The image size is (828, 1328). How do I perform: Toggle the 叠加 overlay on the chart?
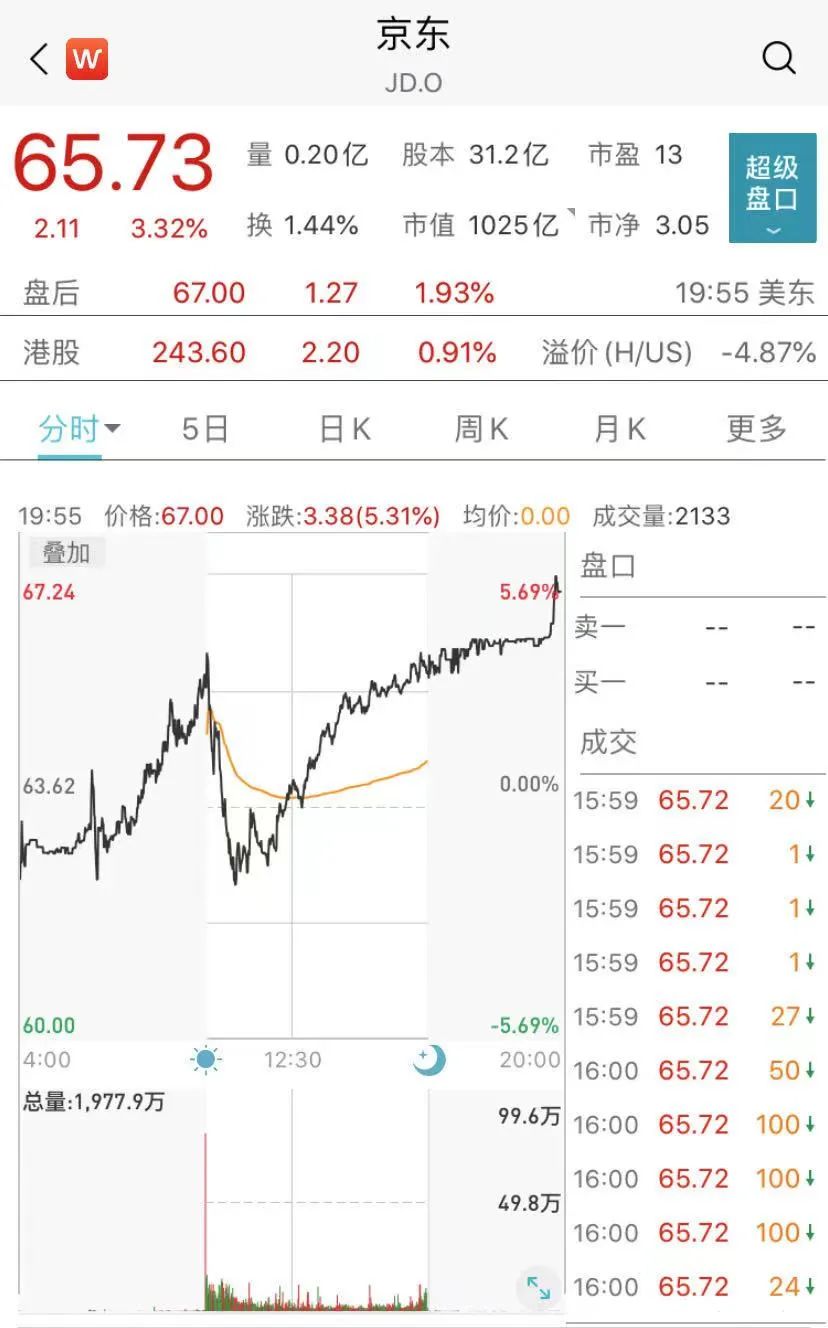click(x=65, y=554)
